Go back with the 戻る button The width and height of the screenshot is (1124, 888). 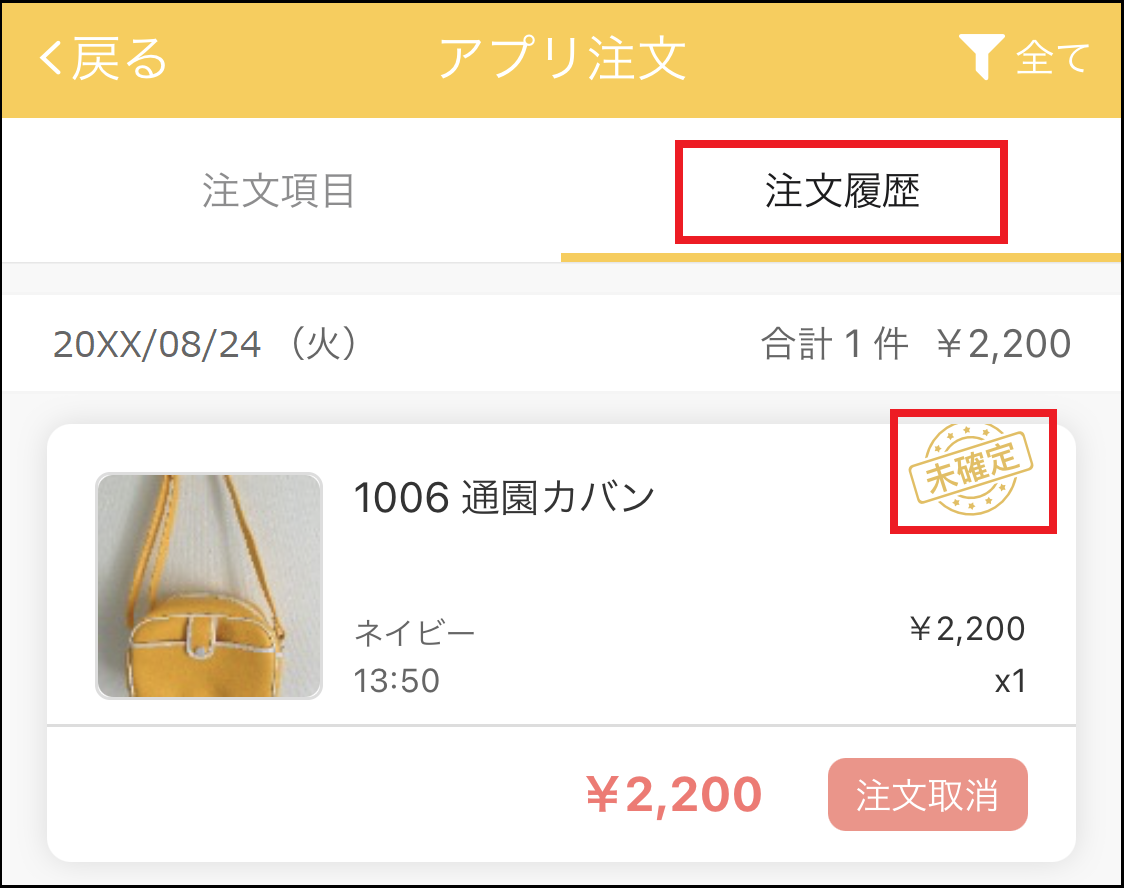click(x=103, y=59)
